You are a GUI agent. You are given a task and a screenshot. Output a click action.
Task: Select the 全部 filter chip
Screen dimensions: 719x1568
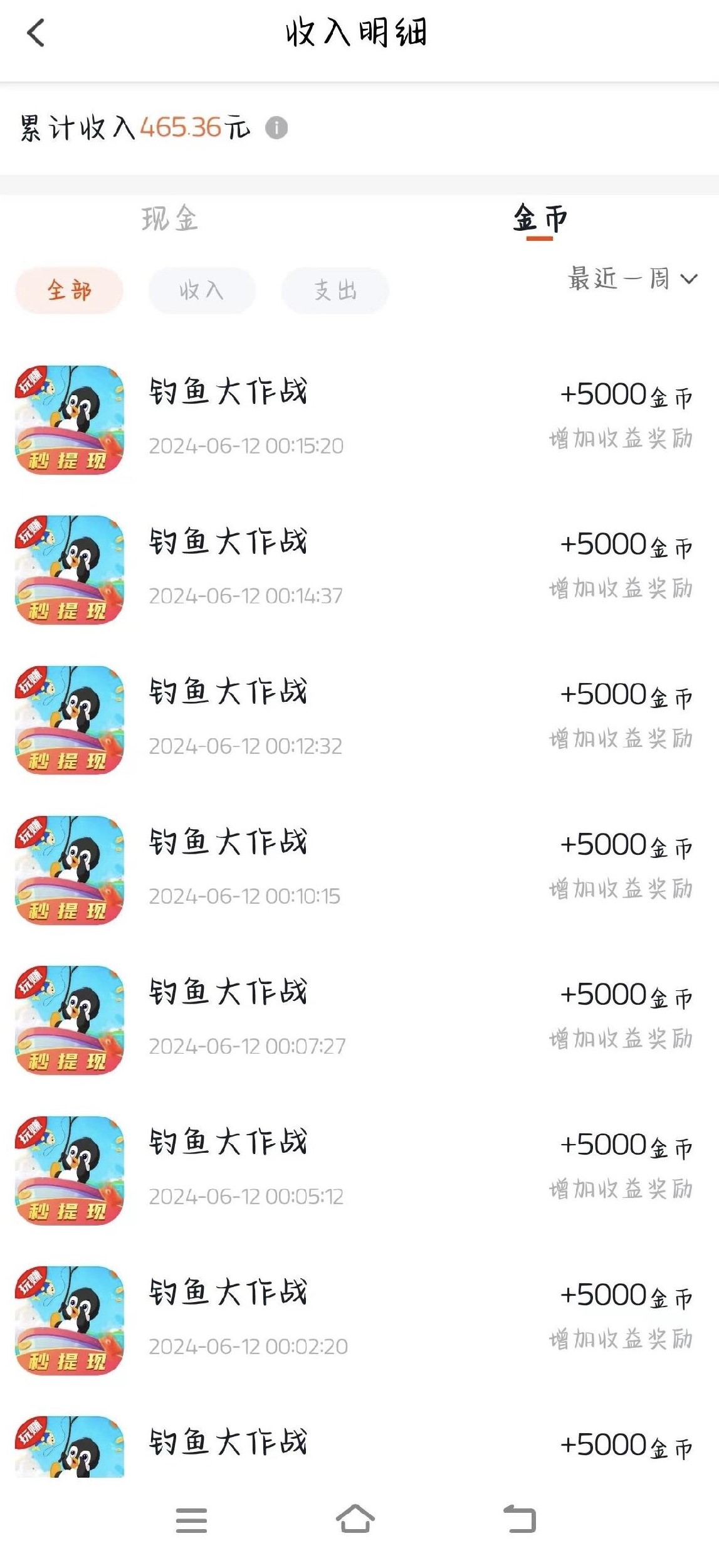pyautogui.click(x=69, y=290)
